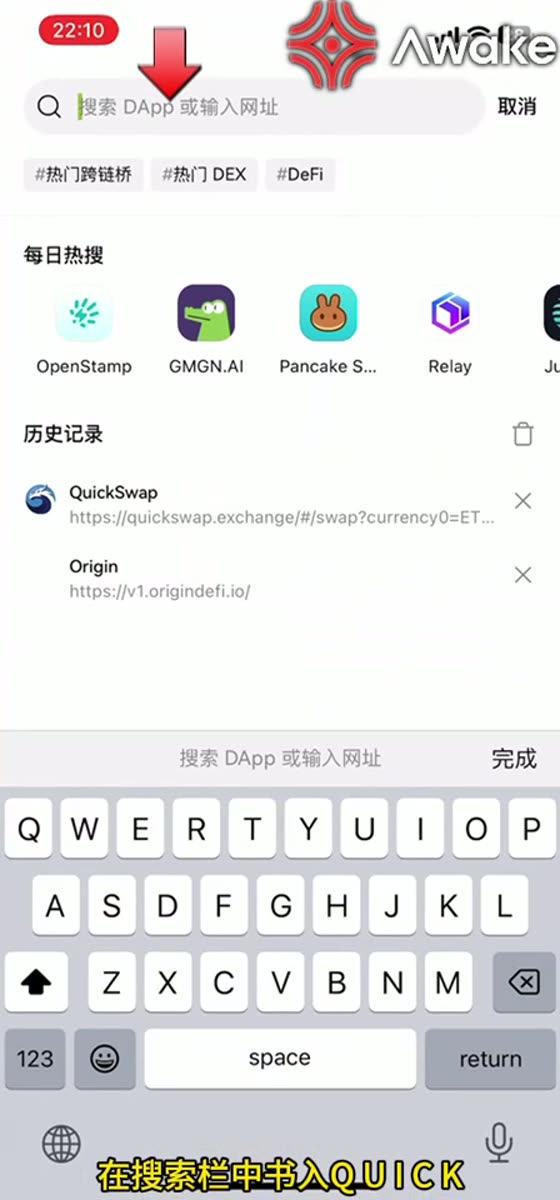The width and height of the screenshot is (560, 1200).
Task: Switch keyboard to numbers with 123
Action: (x=35, y=1059)
